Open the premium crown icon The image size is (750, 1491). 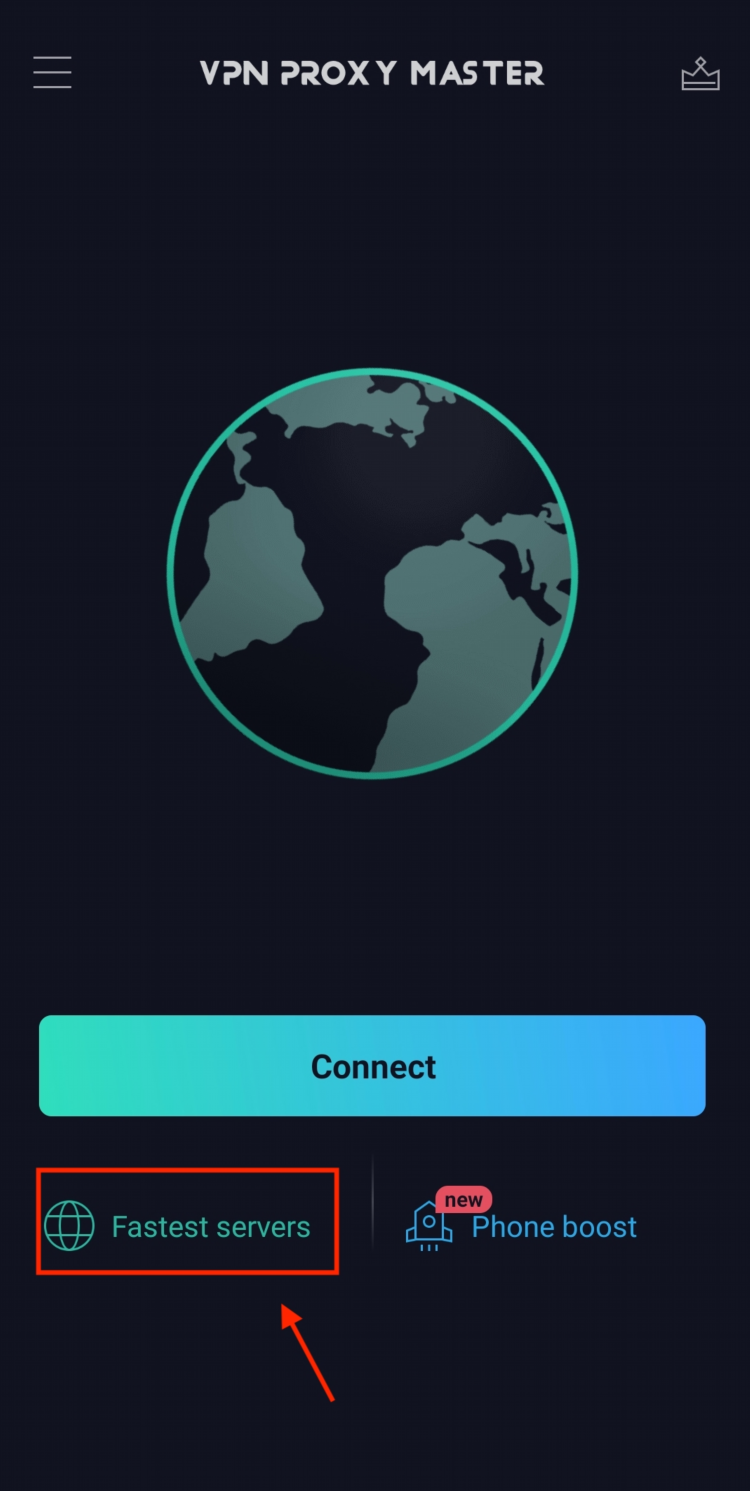coord(700,74)
